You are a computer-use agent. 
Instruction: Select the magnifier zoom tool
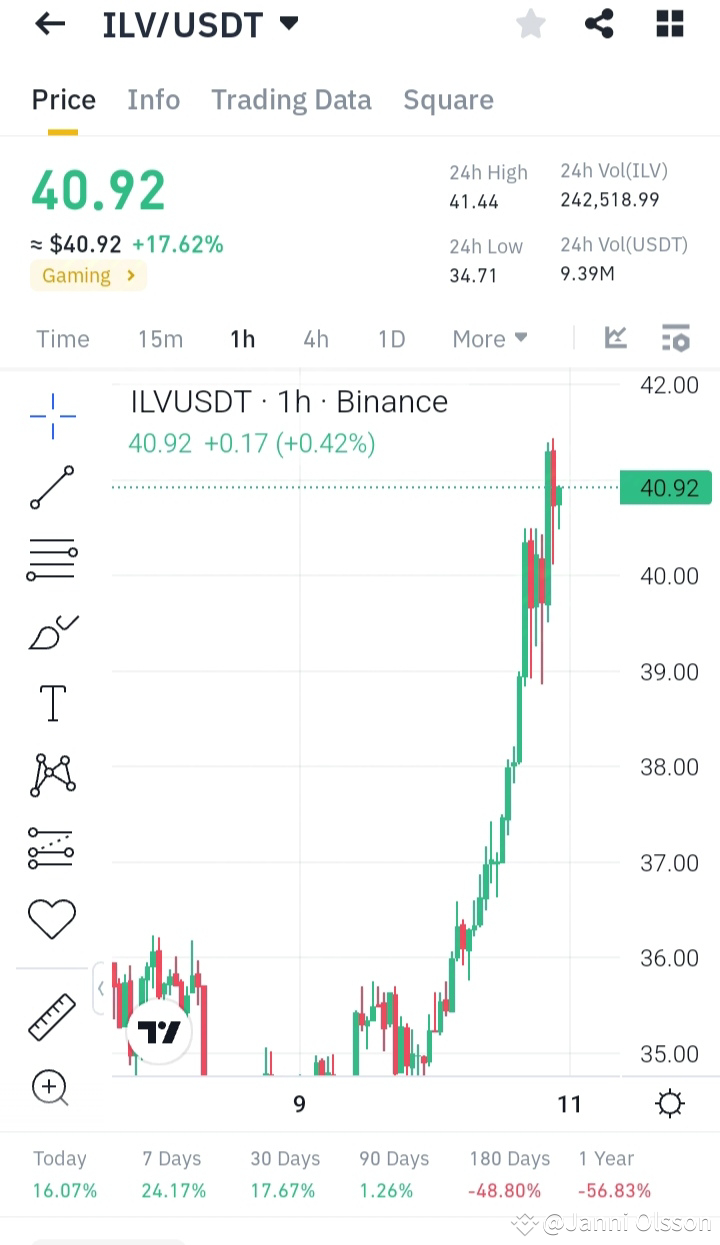(x=51, y=1088)
